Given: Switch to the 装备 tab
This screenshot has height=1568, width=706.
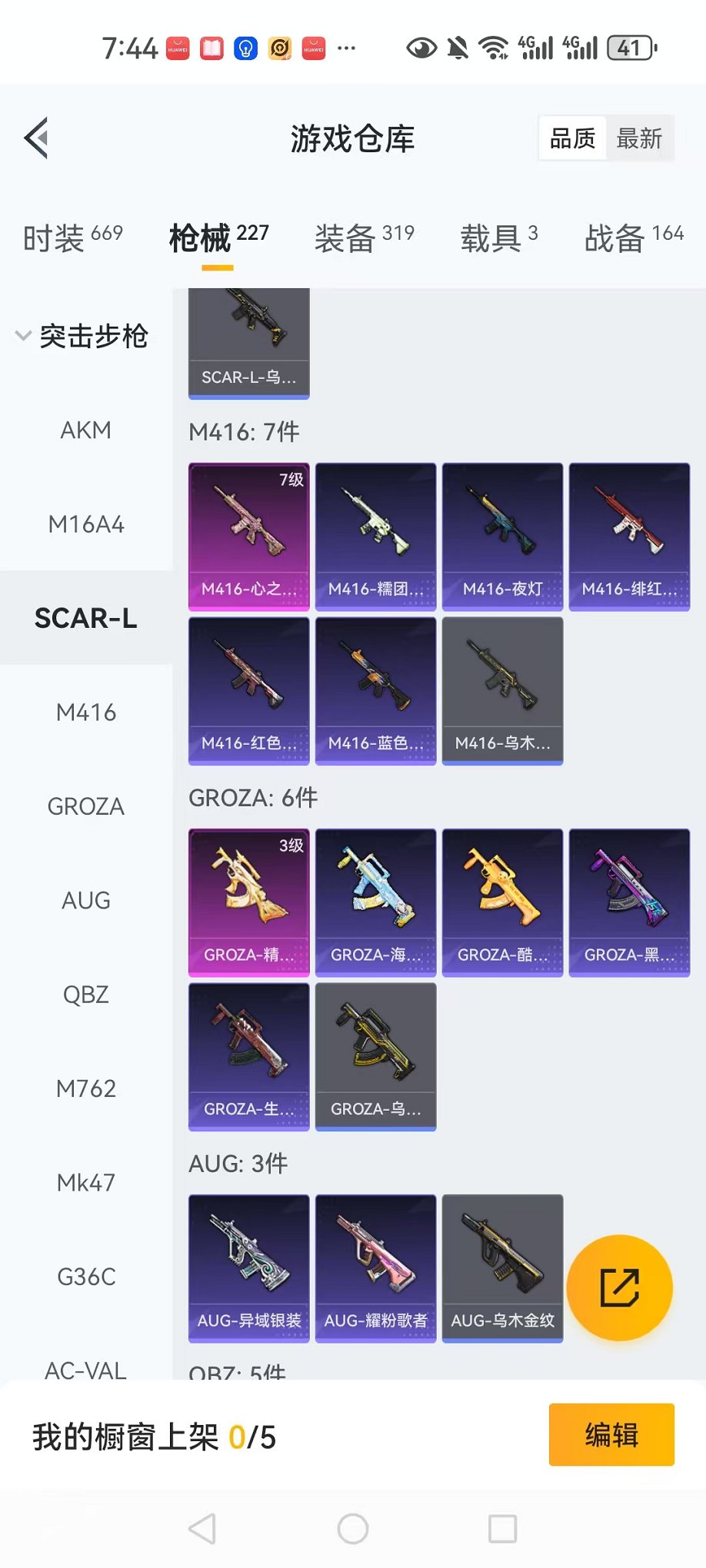Looking at the screenshot, I should (364, 237).
